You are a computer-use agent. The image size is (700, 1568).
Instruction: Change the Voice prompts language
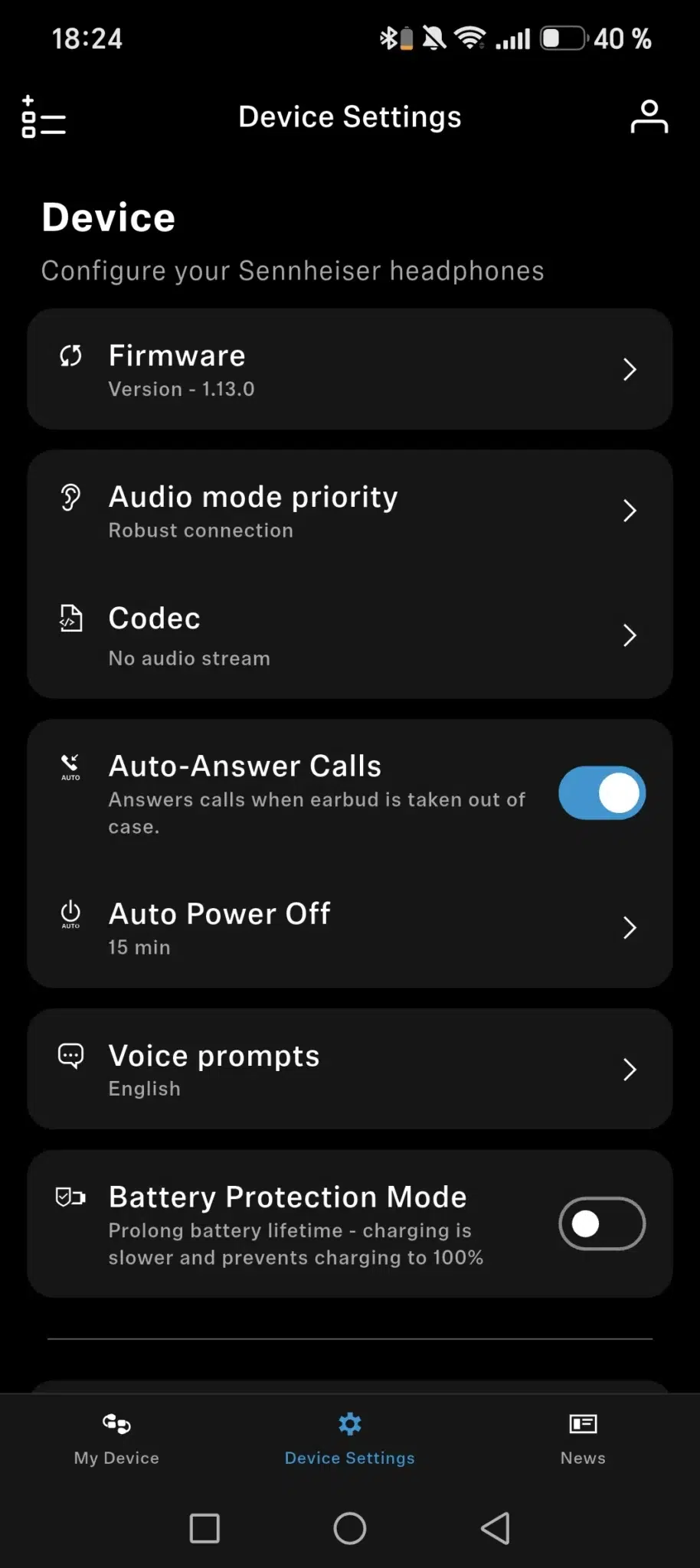pos(350,1069)
